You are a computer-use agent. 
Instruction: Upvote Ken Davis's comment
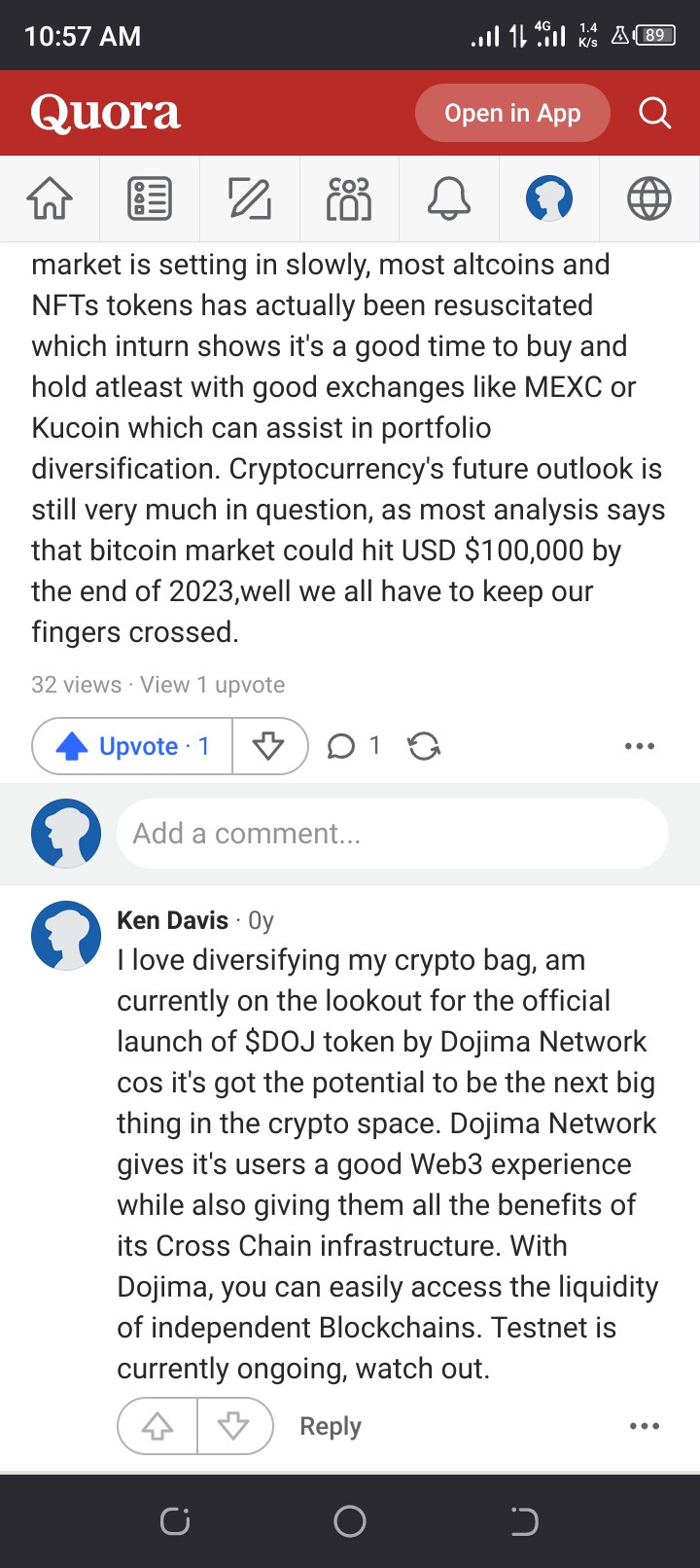pos(157,1426)
